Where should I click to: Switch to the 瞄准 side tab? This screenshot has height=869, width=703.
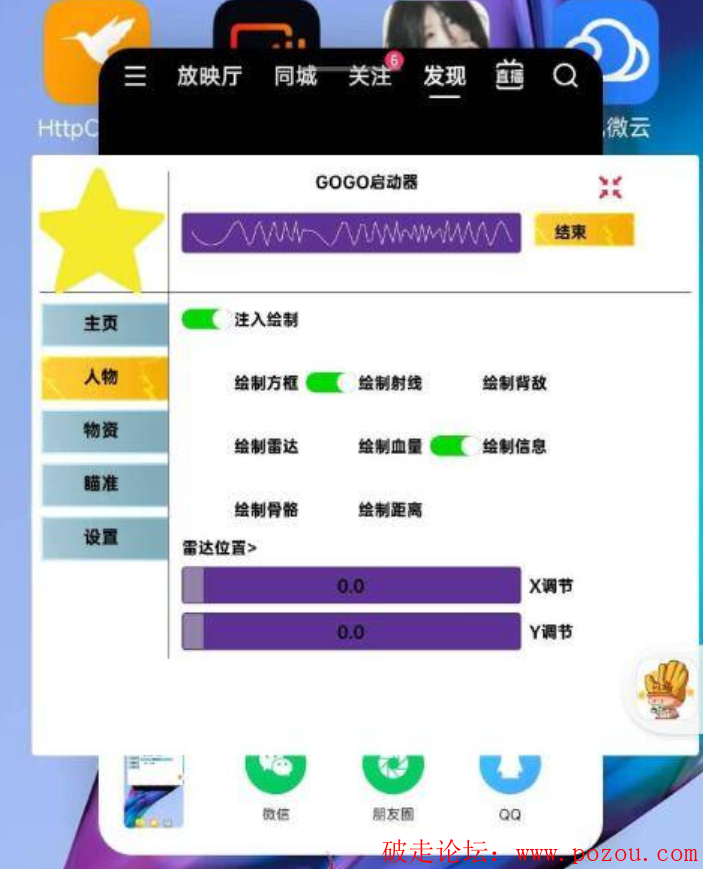[x=102, y=484]
